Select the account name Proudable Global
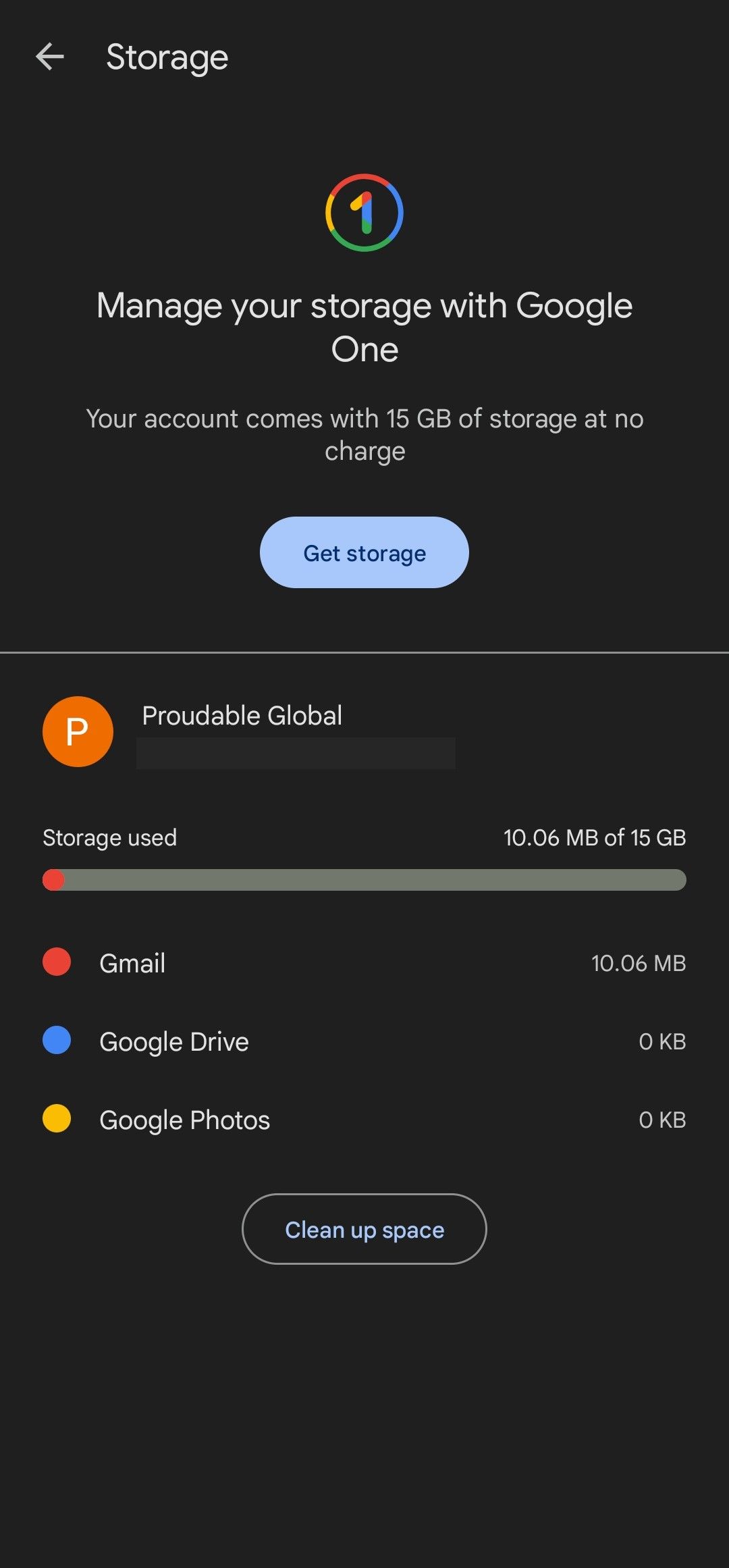The height and width of the screenshot is (1568, 729). pos(243,715)
